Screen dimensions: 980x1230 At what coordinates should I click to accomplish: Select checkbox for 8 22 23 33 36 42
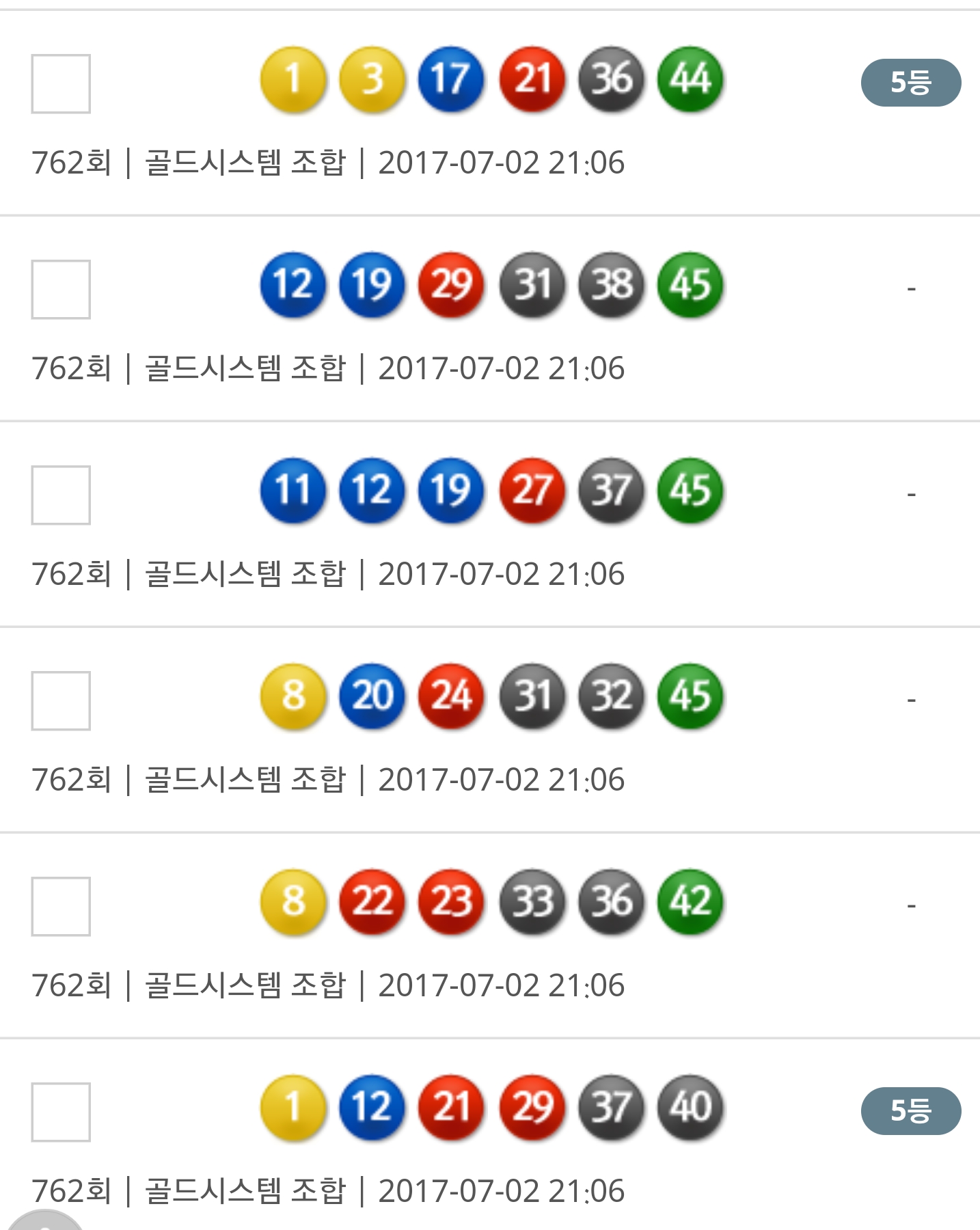click(61, 907)
